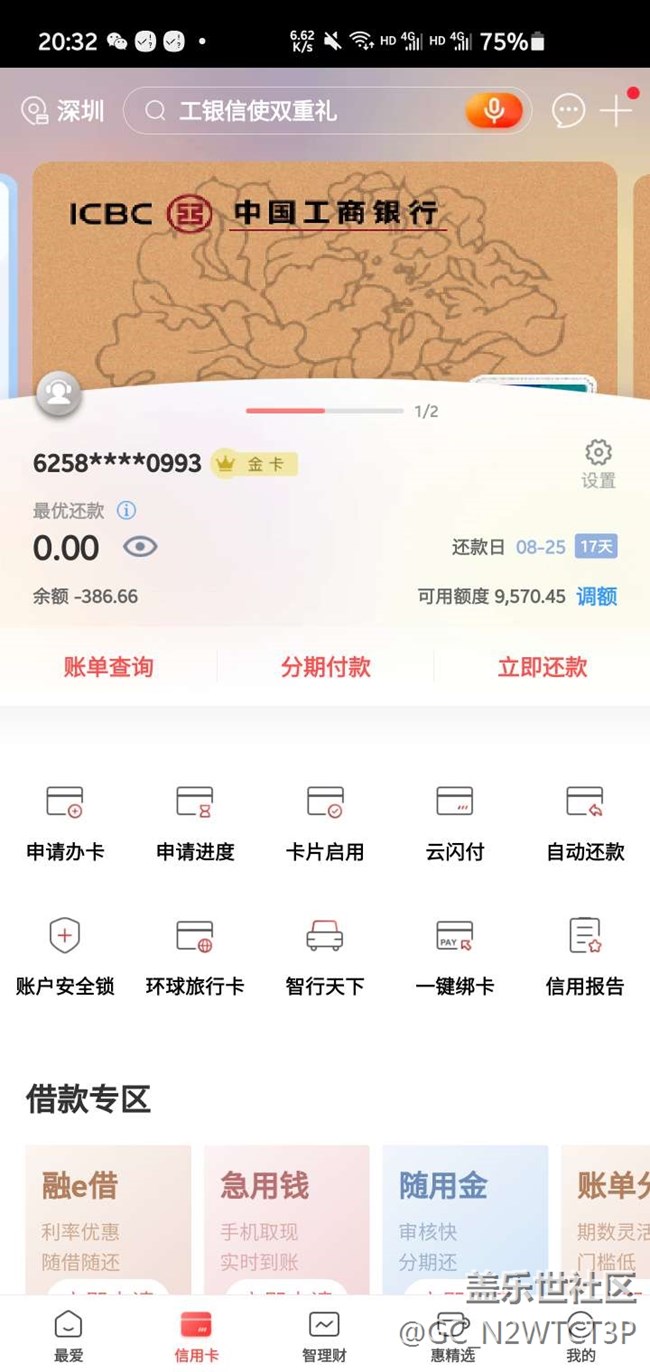Select 分期付款
Image resolution: width=650 pixels, height=1372 pixels.
325,667
